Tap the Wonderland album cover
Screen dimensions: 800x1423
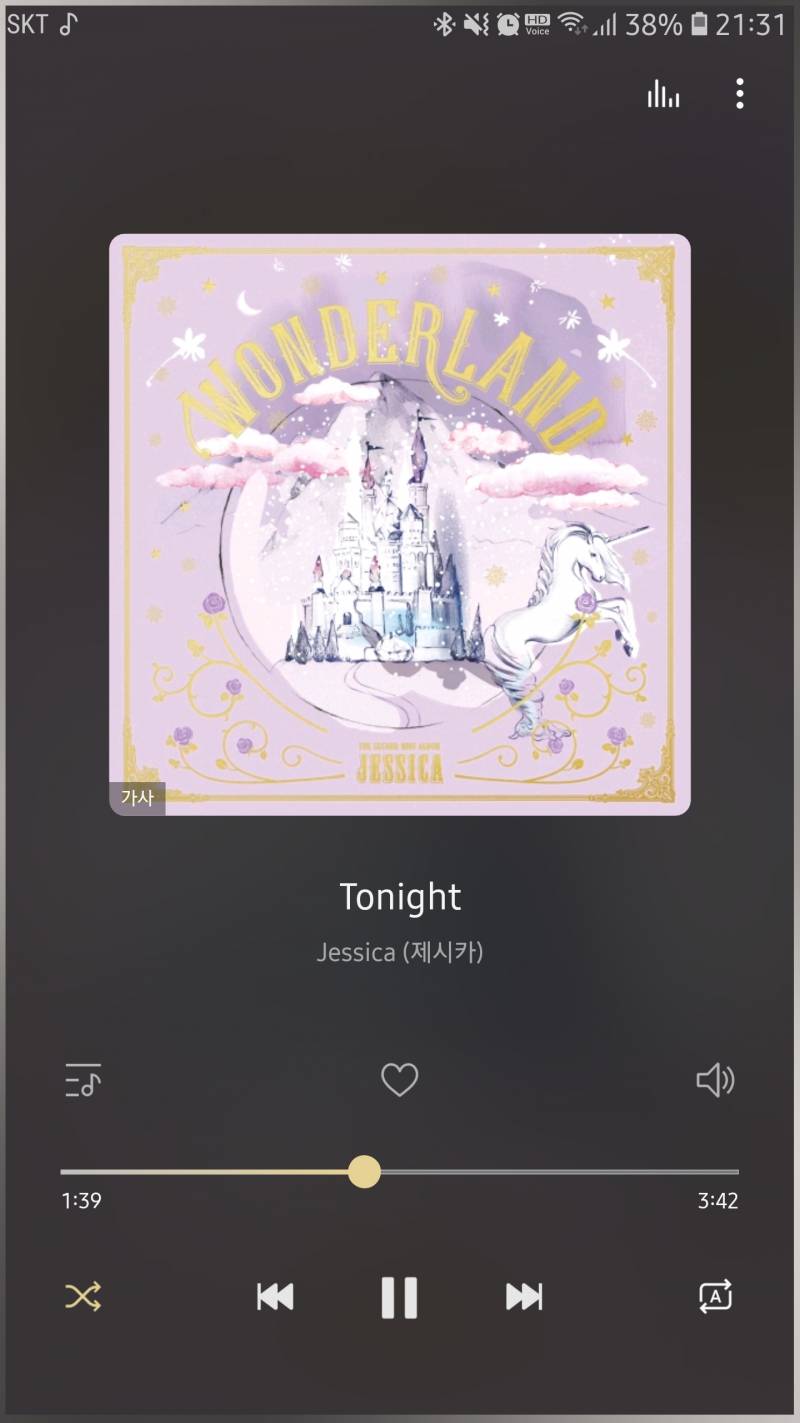pos(400,524)
